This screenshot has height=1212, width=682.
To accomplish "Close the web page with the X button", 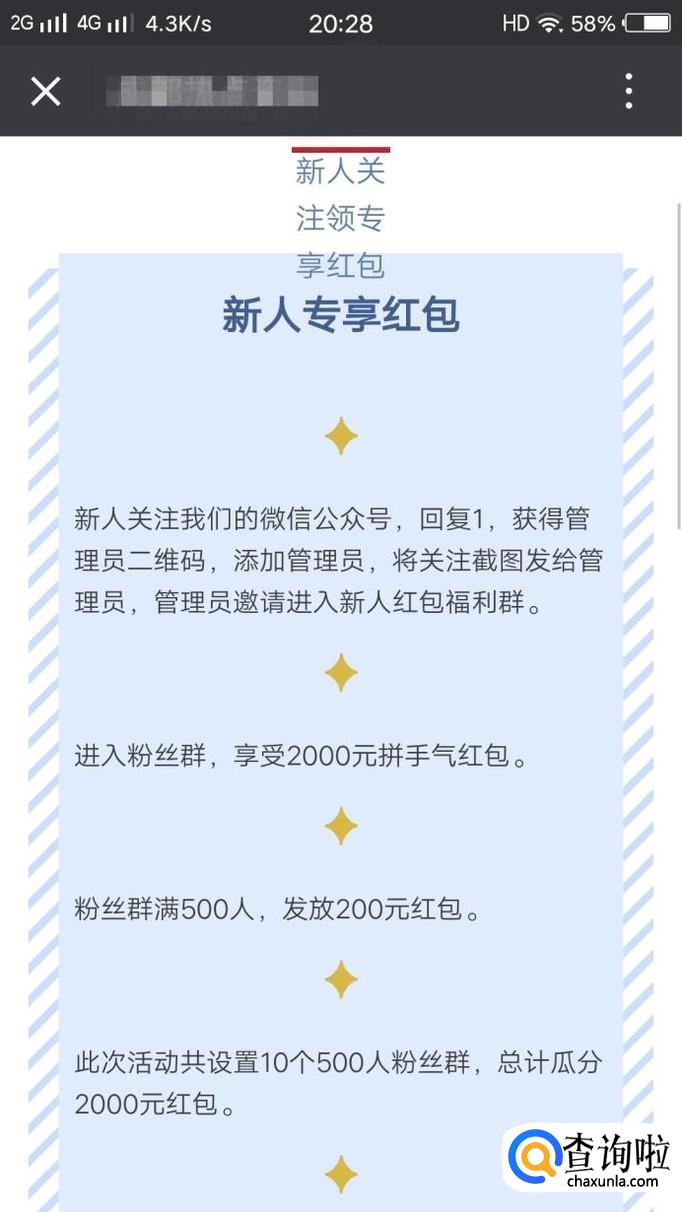I will coord(46,91).
